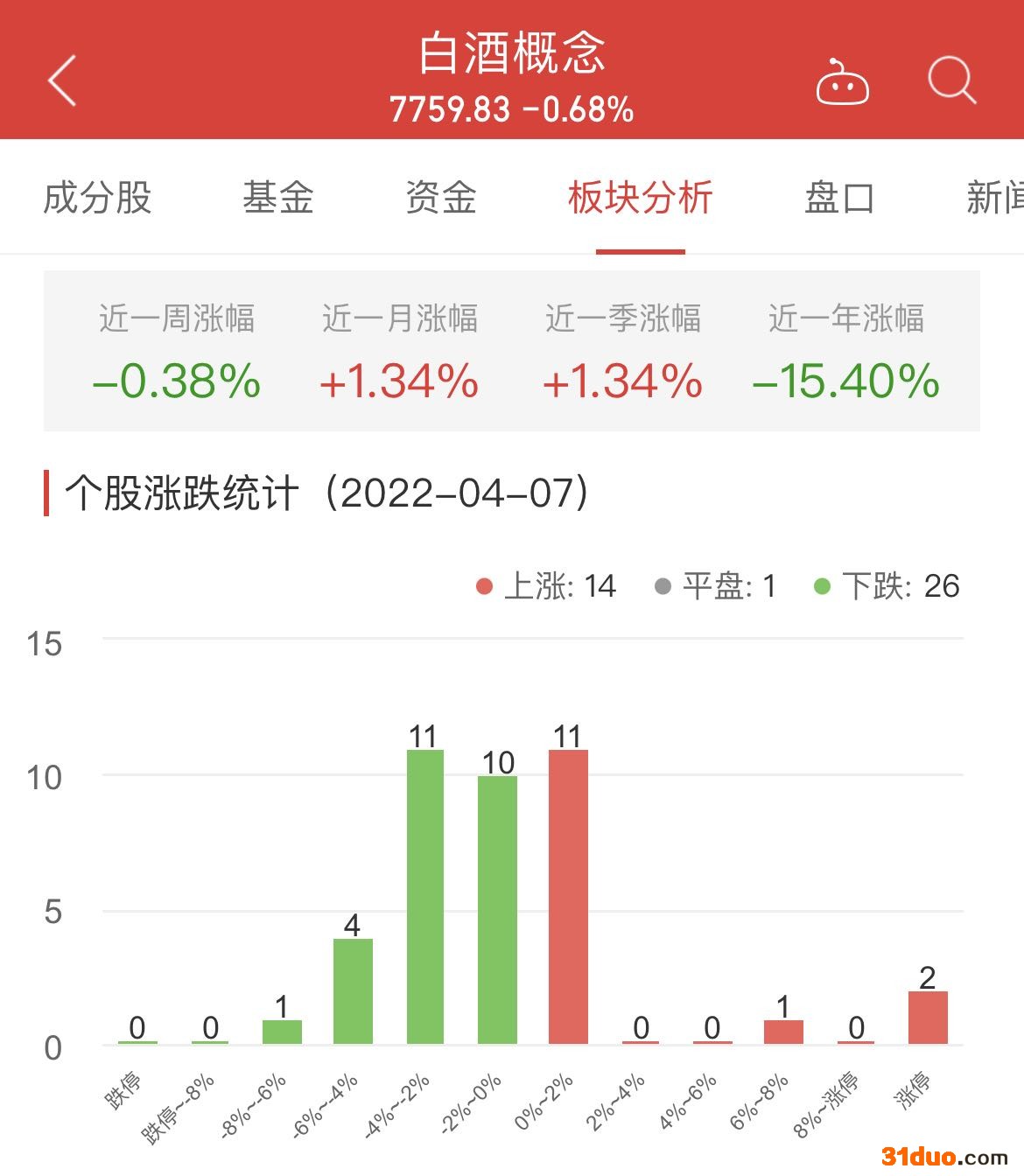Open the robot assistant icon
The width and height of the screenshot is (1024, 1176).
coord(842,82)
